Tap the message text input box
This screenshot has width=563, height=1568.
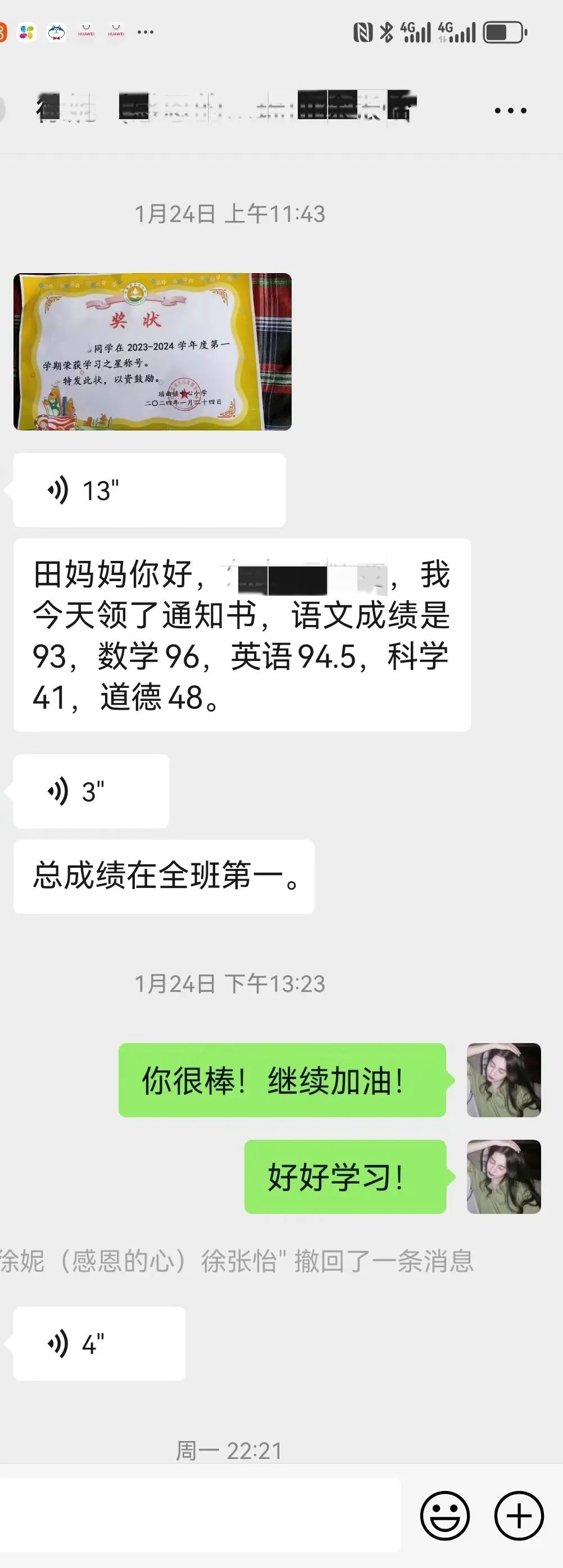(x=199, y=1516)
